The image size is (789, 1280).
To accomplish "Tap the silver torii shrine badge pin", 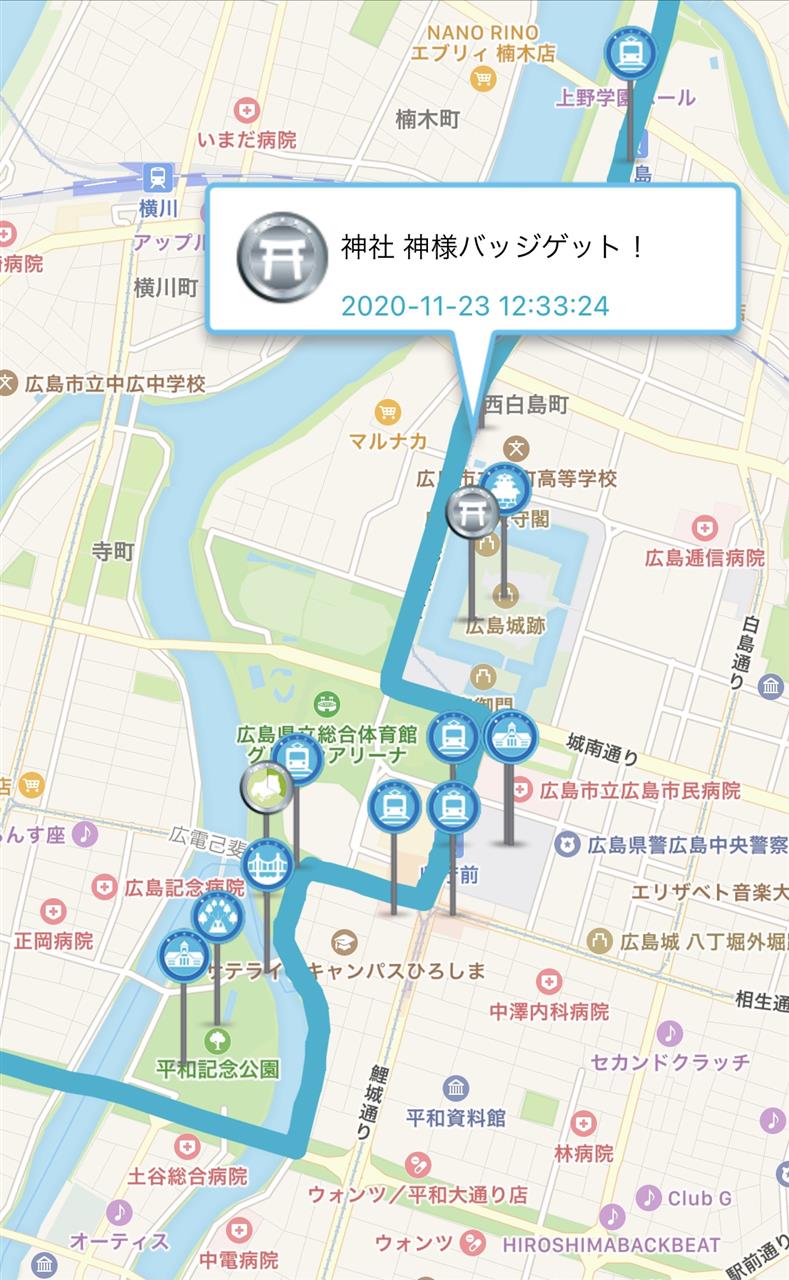I will (x=472, y=512).
